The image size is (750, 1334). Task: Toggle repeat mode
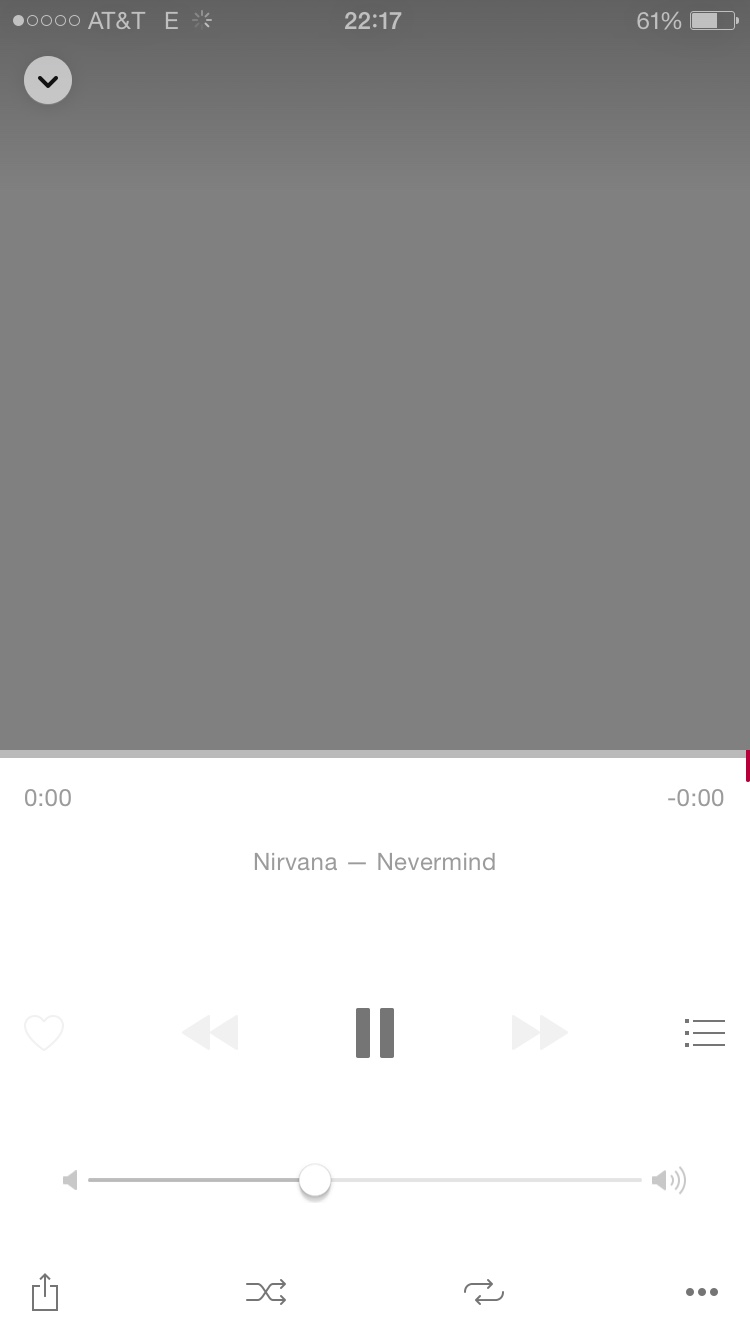pyautogui.click(x=484, y=1292)
